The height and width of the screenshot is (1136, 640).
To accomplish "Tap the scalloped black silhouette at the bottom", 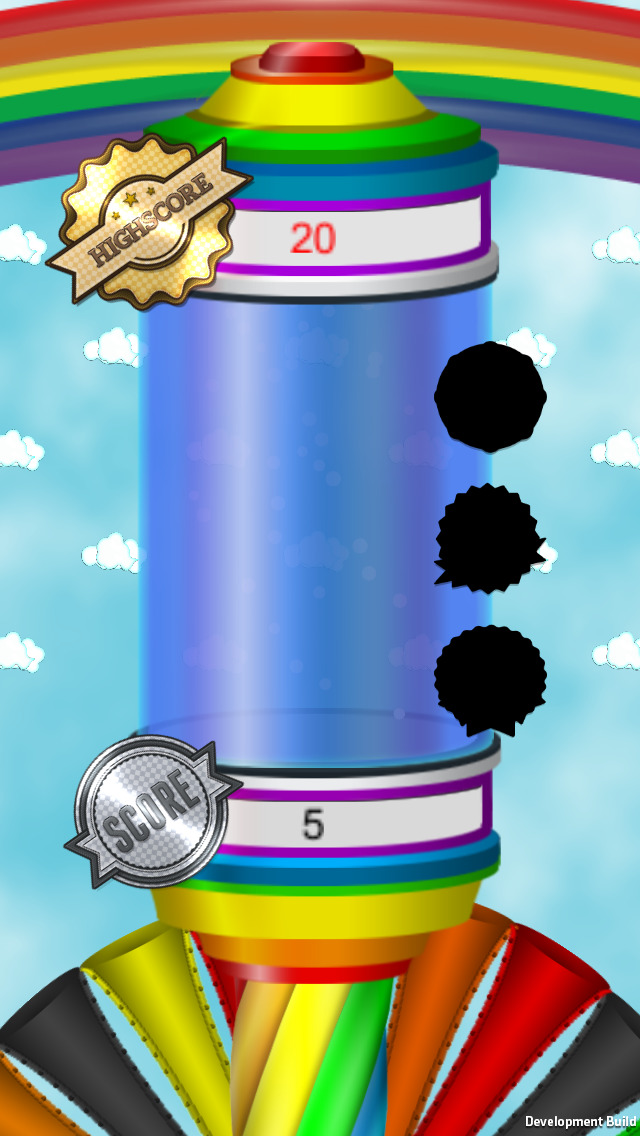I will coord(490,679).
